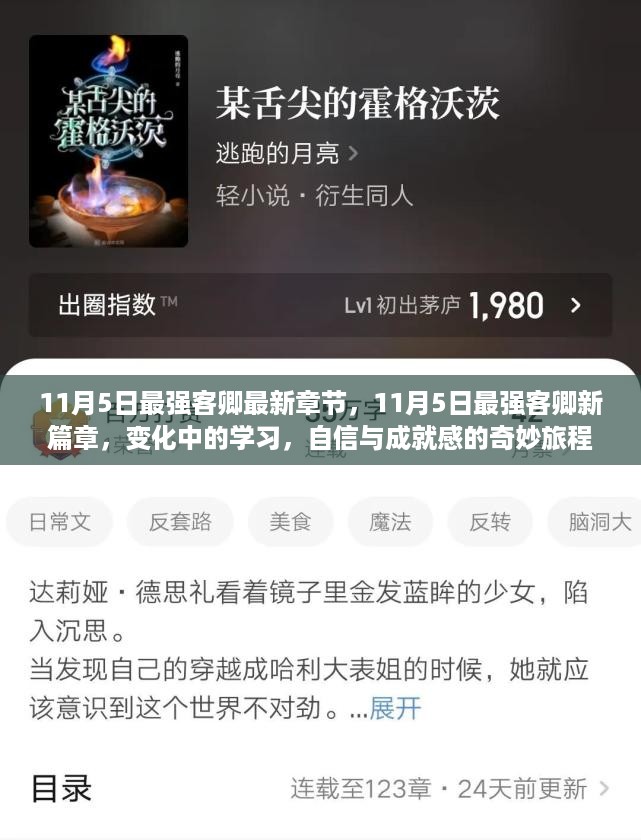
Task: Open author 逃跑的月亮's page
Action: [x=287, y=154]
